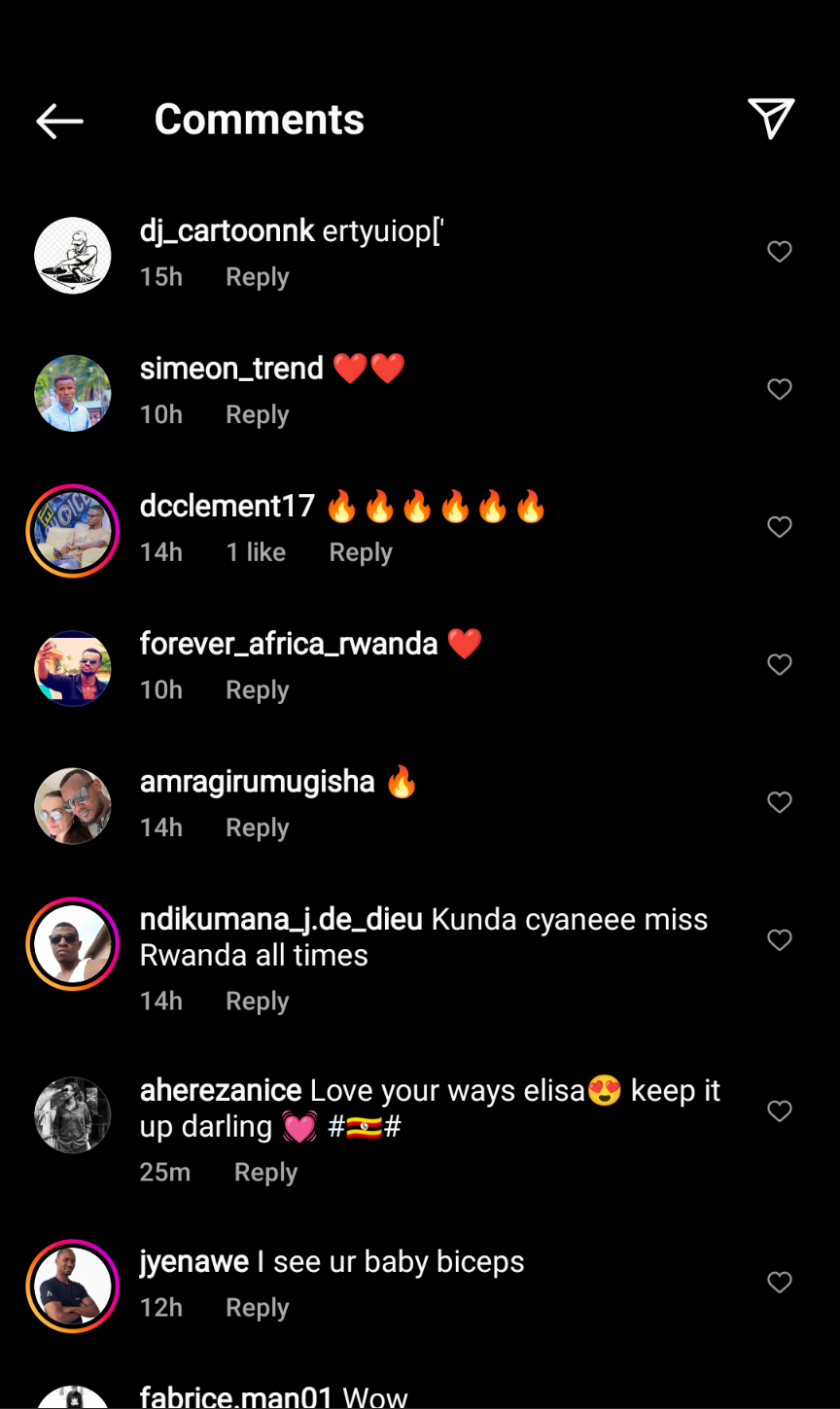Like forever_africa_rwanda's comment
Image resolution: width=840 pixels, height=1409 pixels.
(779, 665)
